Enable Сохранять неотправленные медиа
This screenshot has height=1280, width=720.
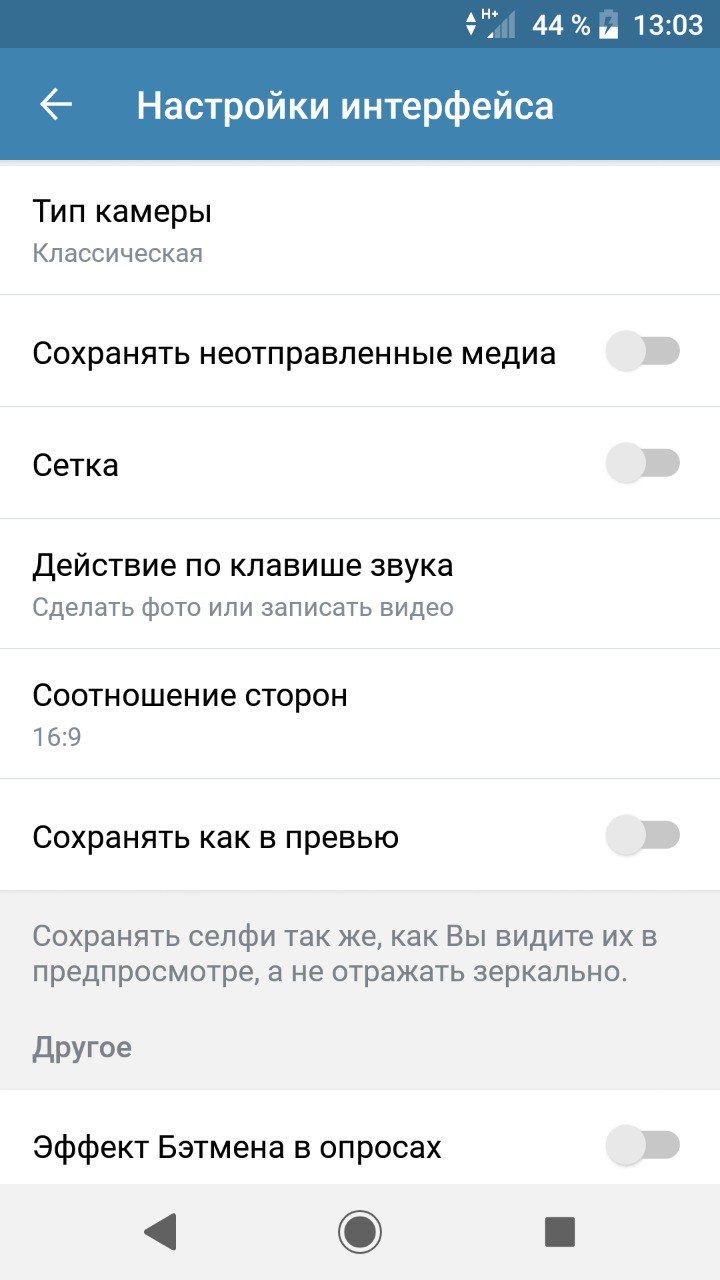pos(643,352)
